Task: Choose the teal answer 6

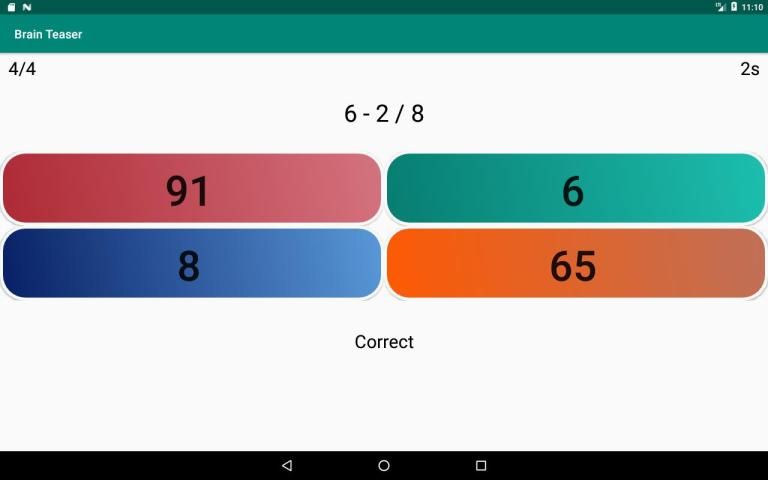Action: click(x=575, y=189)
